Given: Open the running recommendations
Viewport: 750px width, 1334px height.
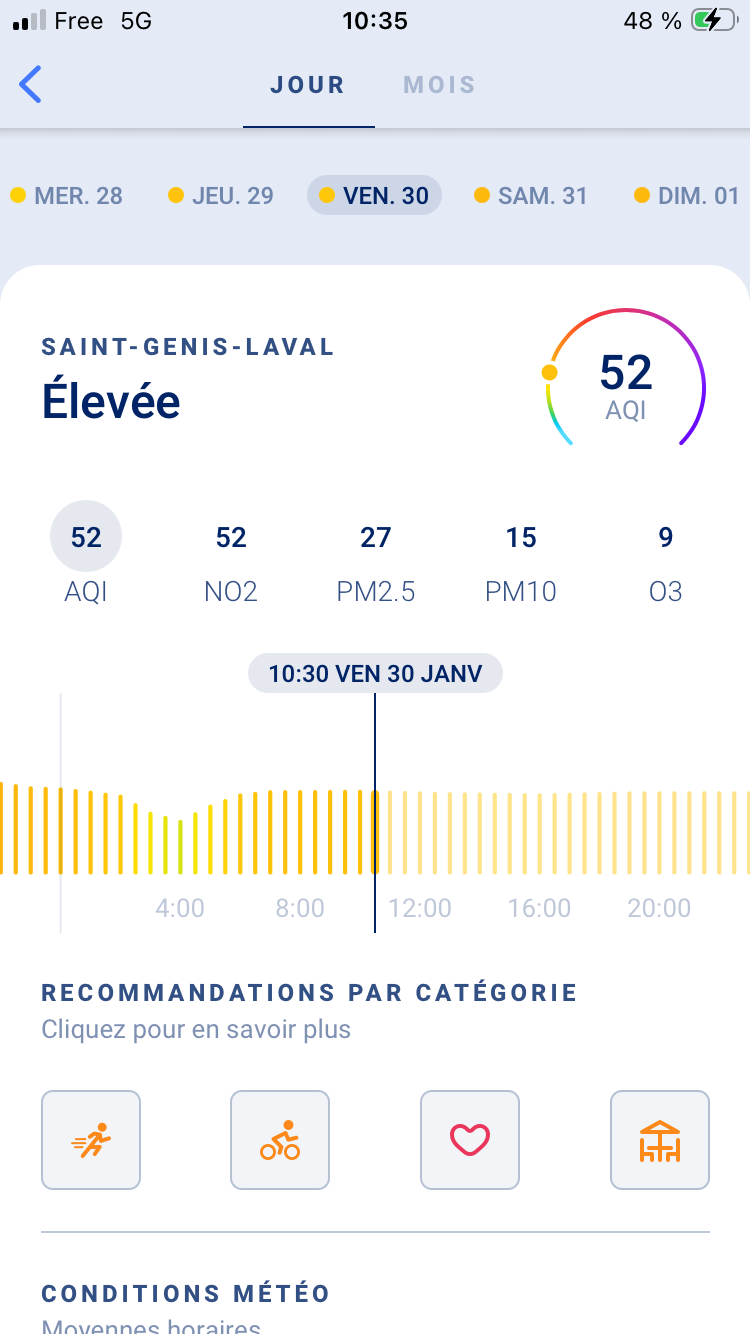Looking at the screenshot, I should [x=91, y=1140].
